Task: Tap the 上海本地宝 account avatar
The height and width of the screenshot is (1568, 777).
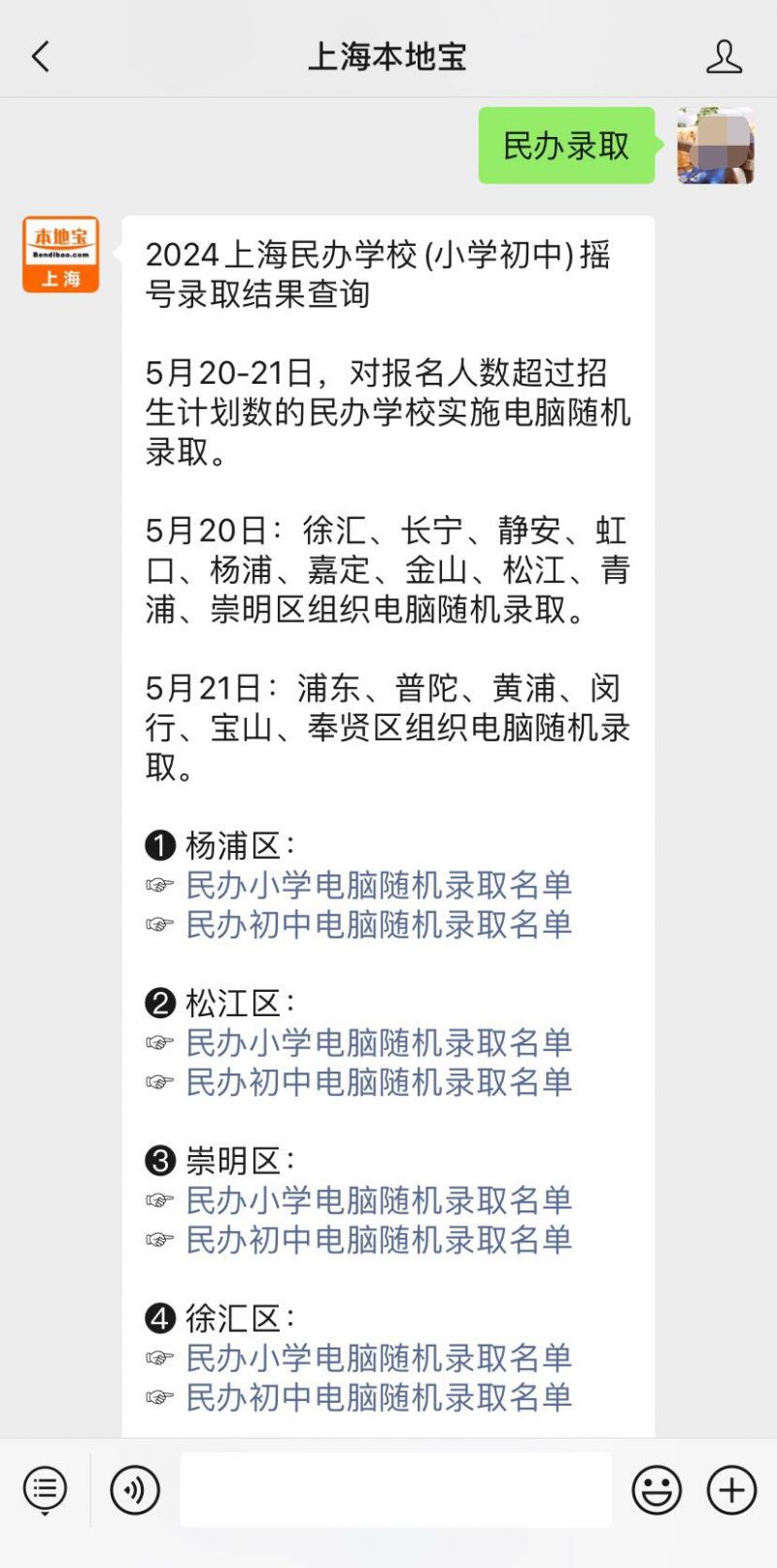Action: point(61,255)
